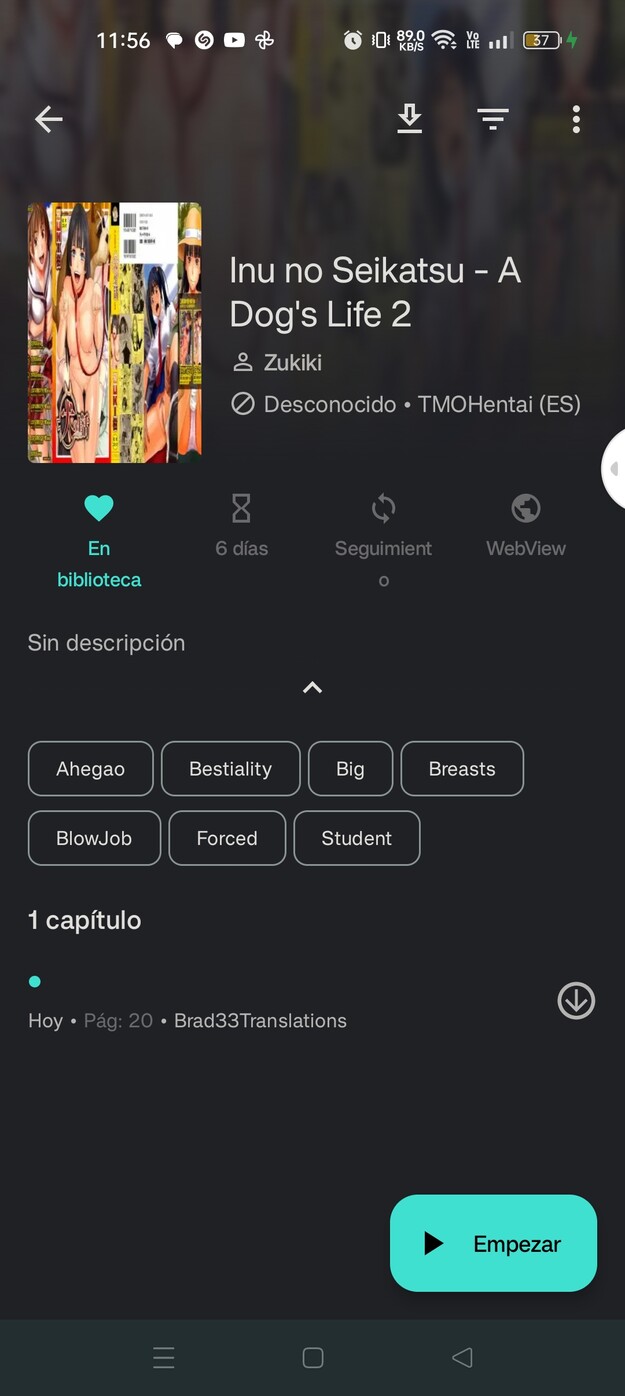Select the Student tag chip
The image size is (625, 1396).
pos(356,838)
